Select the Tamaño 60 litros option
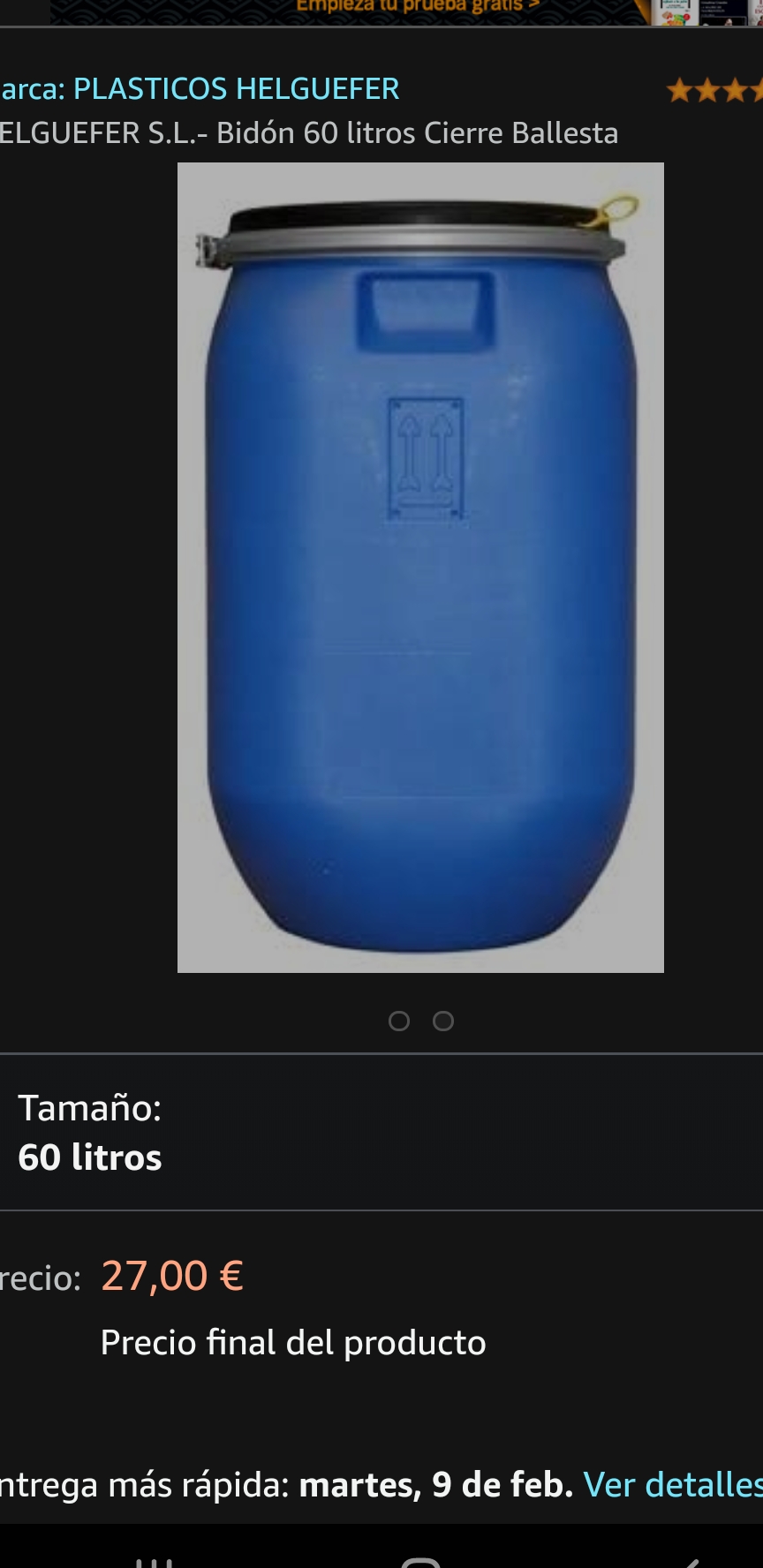 tap(90, 1157)
